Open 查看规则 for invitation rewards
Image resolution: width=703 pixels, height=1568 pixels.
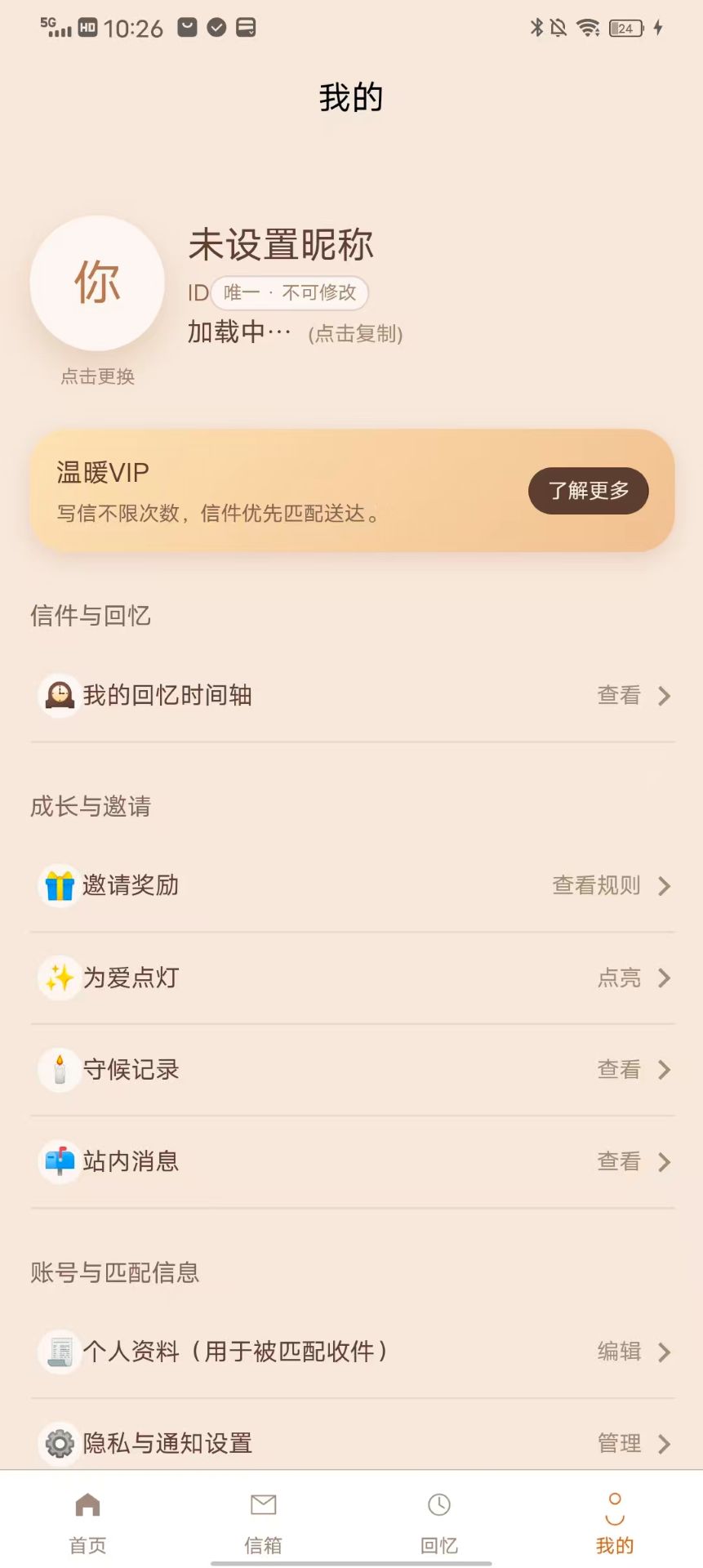click(x=597, y=885)
